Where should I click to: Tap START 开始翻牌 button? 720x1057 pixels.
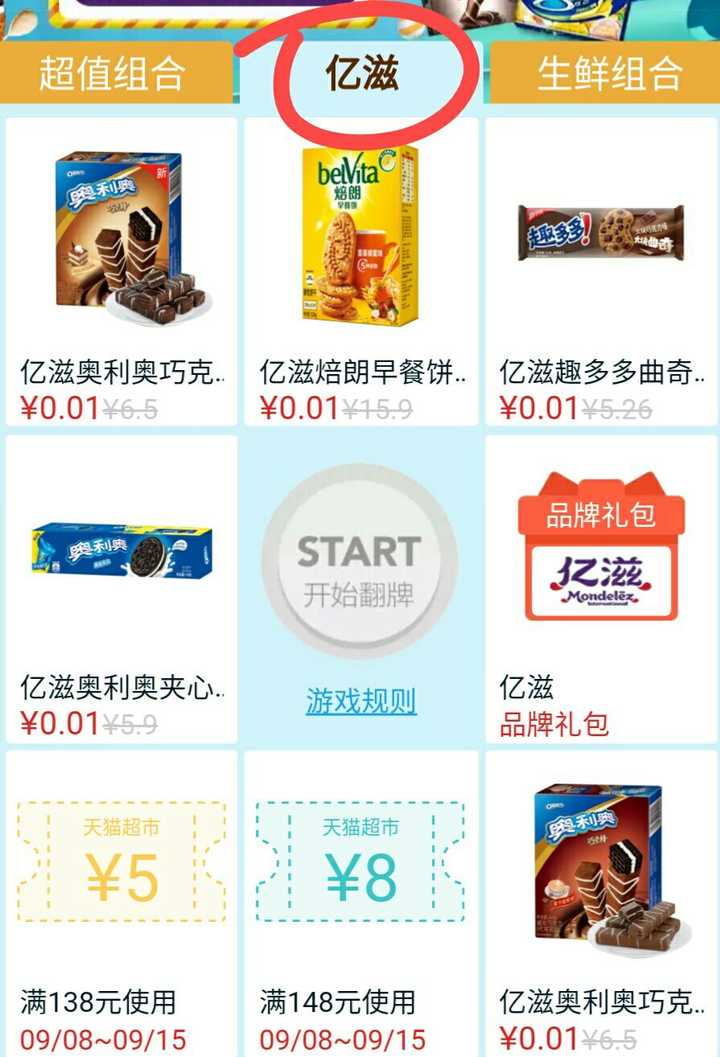pos(359,566)
